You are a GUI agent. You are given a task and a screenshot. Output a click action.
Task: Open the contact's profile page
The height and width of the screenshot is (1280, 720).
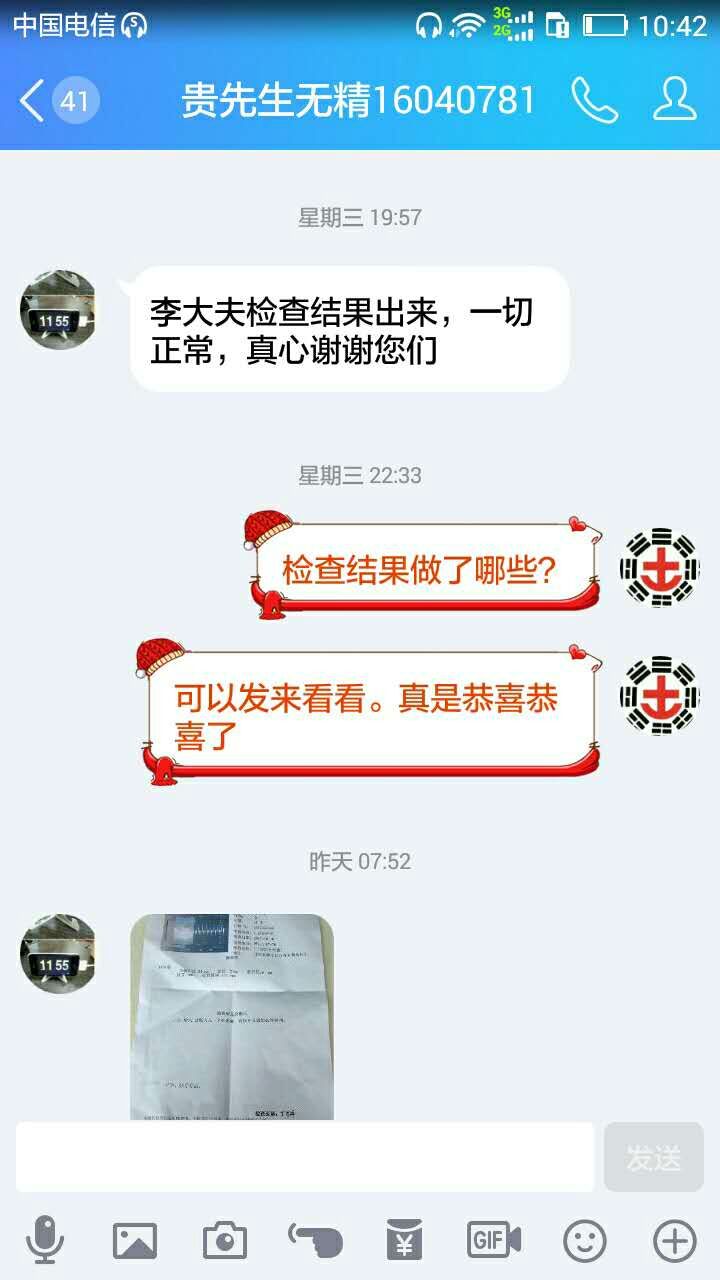coord(675,100)
